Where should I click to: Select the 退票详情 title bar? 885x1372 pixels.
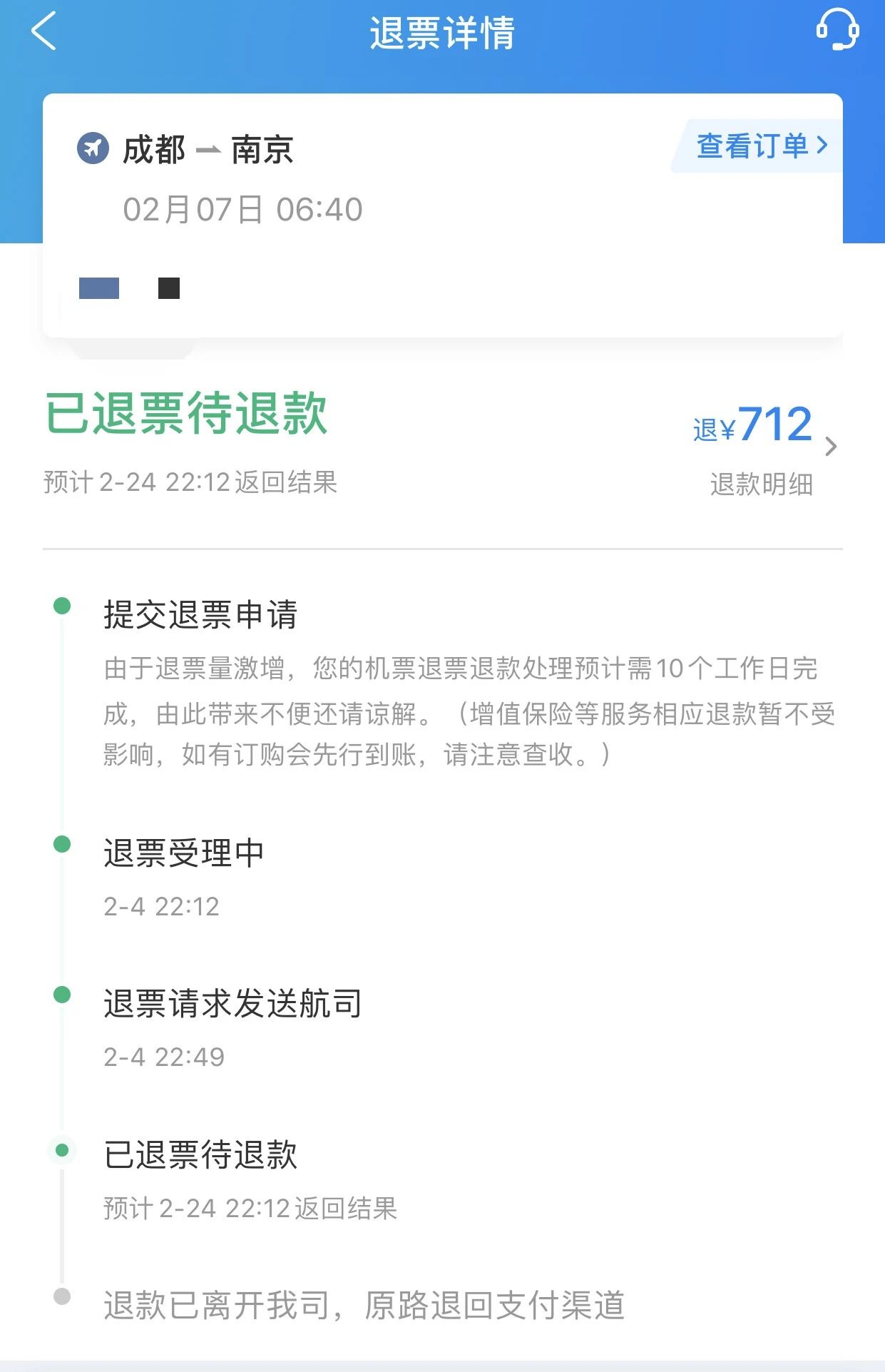pyautogui.click(x=442, y=32)
